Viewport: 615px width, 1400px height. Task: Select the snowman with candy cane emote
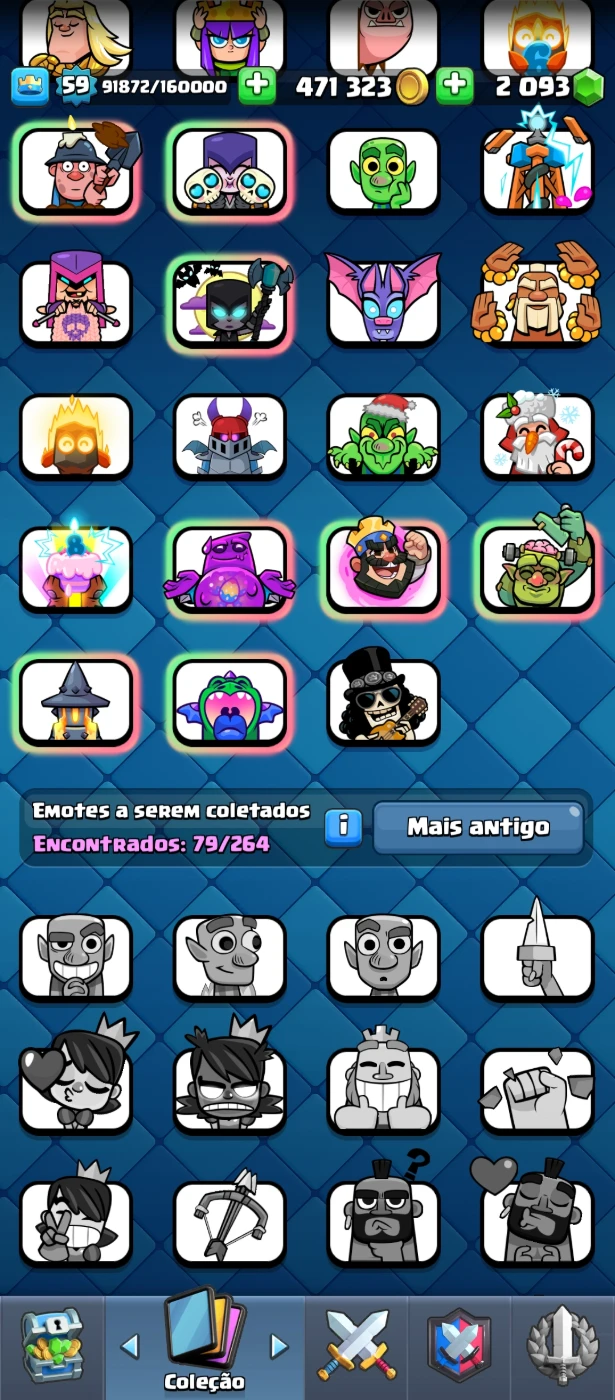[x=537, y=436]
